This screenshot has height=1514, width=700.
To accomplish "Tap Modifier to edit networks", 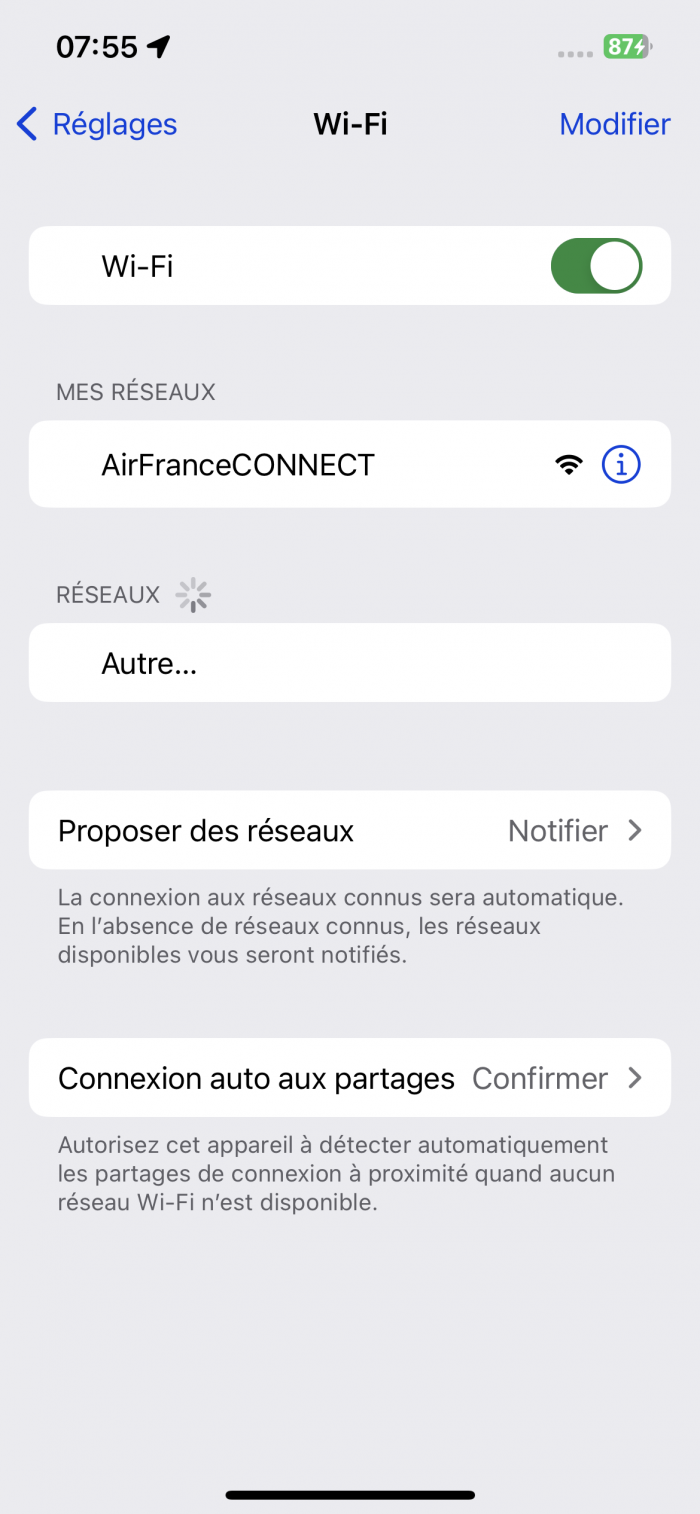I will 614,125.
